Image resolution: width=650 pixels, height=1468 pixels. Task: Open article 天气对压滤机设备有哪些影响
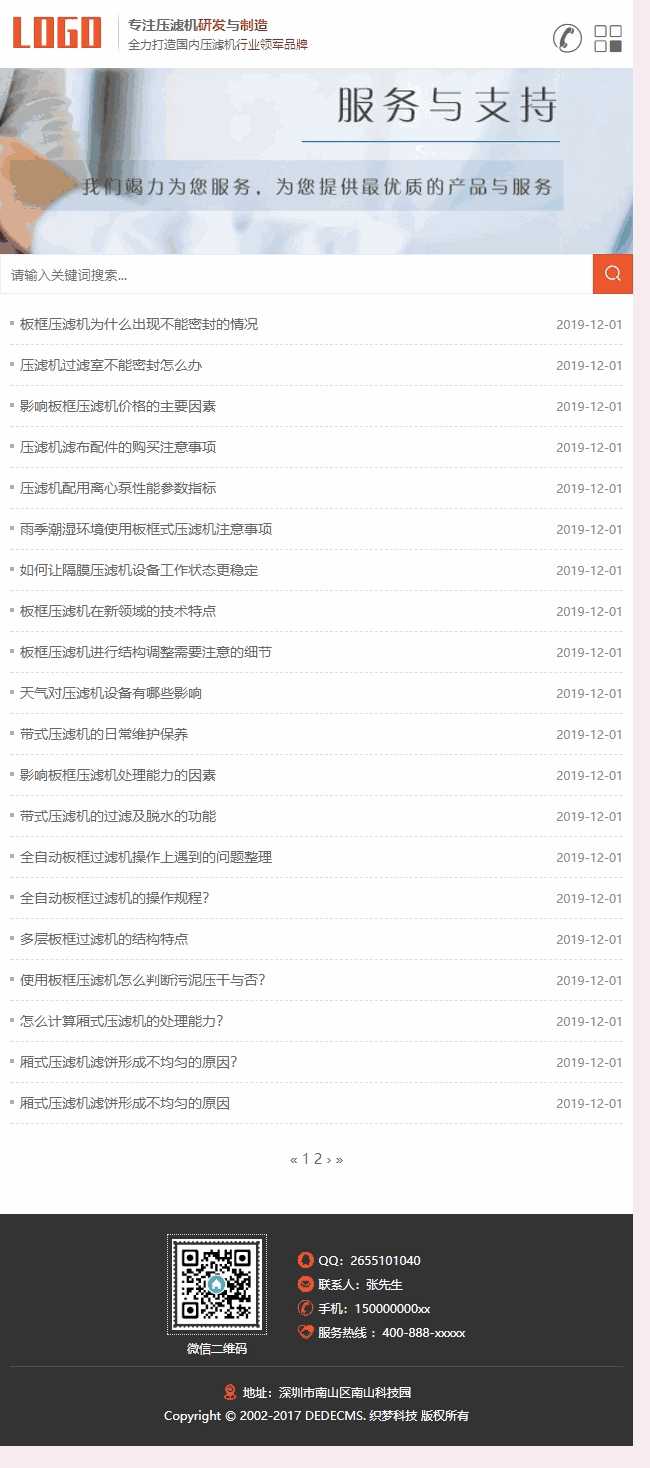[111, 693]
